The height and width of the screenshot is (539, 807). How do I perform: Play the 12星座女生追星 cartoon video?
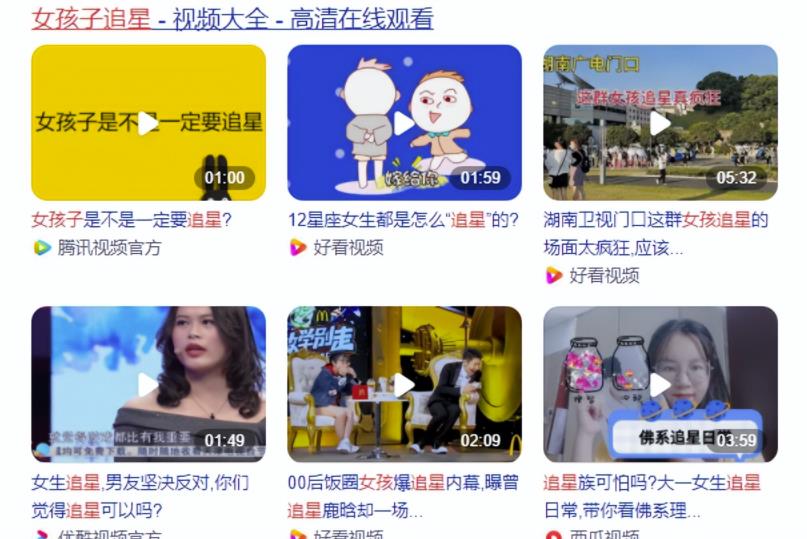coord(404,123)
